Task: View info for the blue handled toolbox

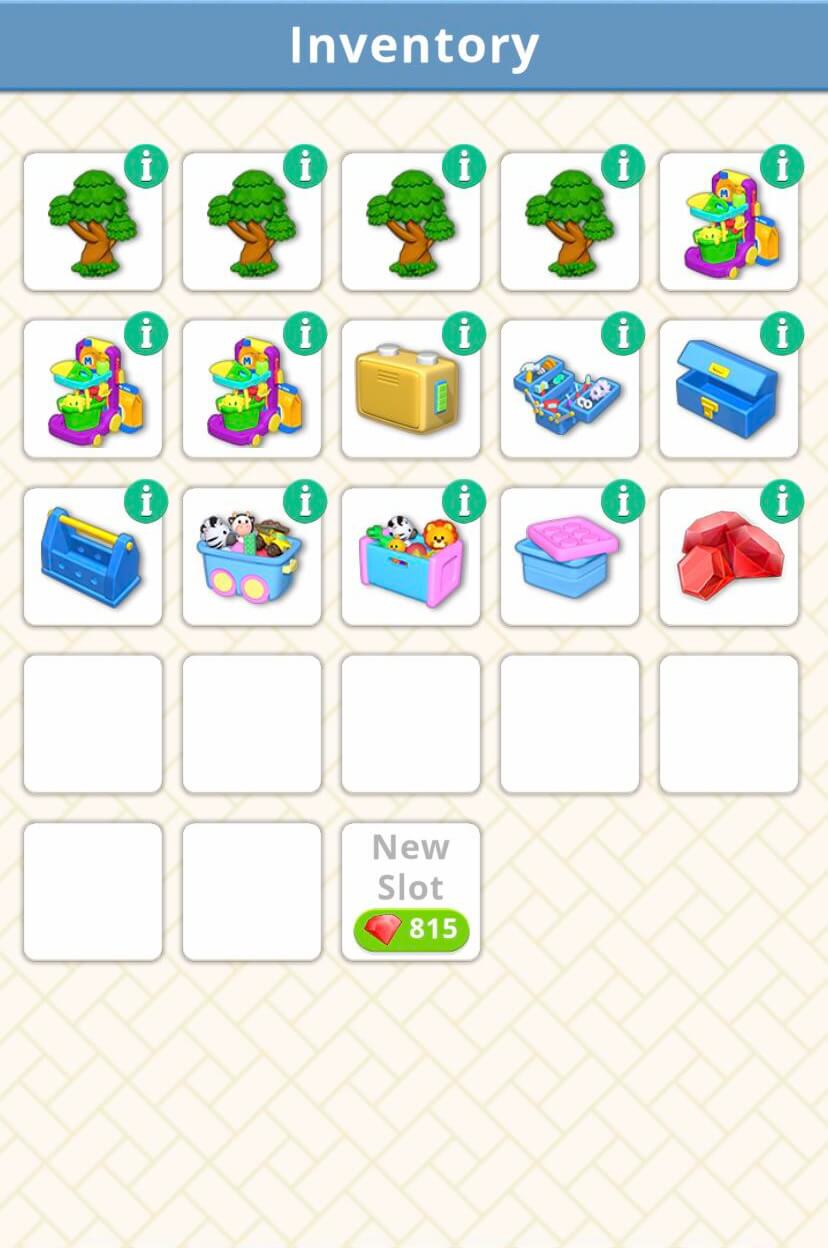Action: pyautogui.click(x=146, y=501)
